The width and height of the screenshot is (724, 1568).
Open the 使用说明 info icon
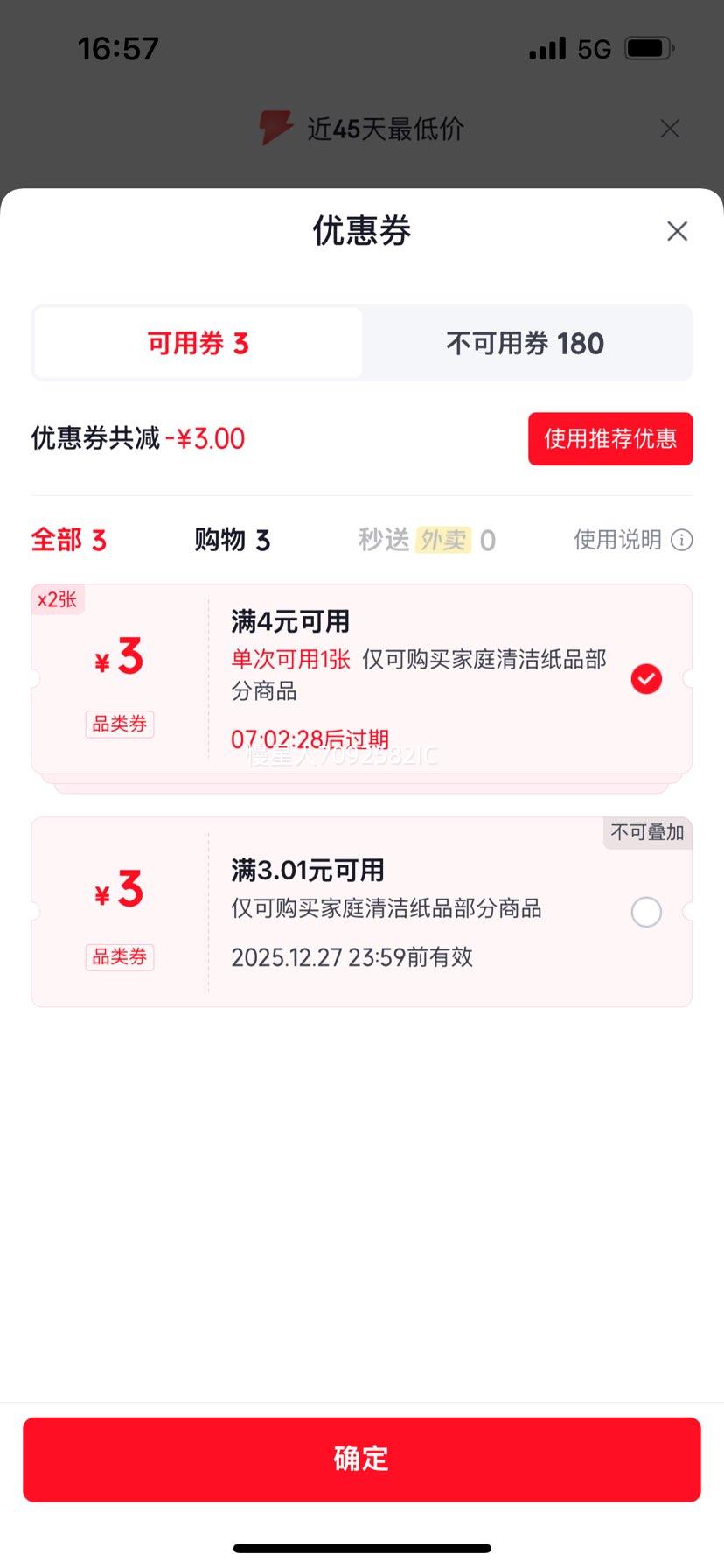[x=682, y=541]
